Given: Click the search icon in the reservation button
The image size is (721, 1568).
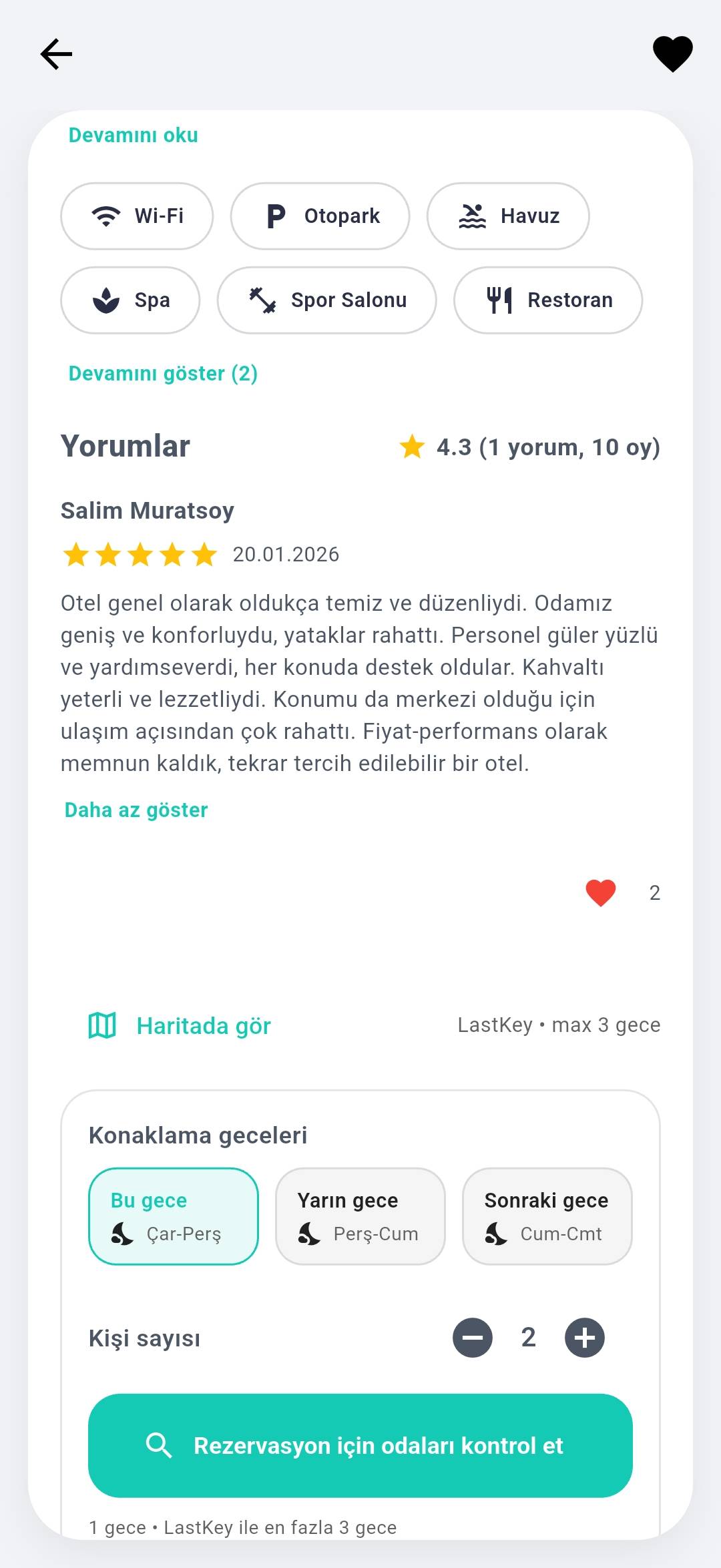Looking at the screenshot, I should point(159,1446).
